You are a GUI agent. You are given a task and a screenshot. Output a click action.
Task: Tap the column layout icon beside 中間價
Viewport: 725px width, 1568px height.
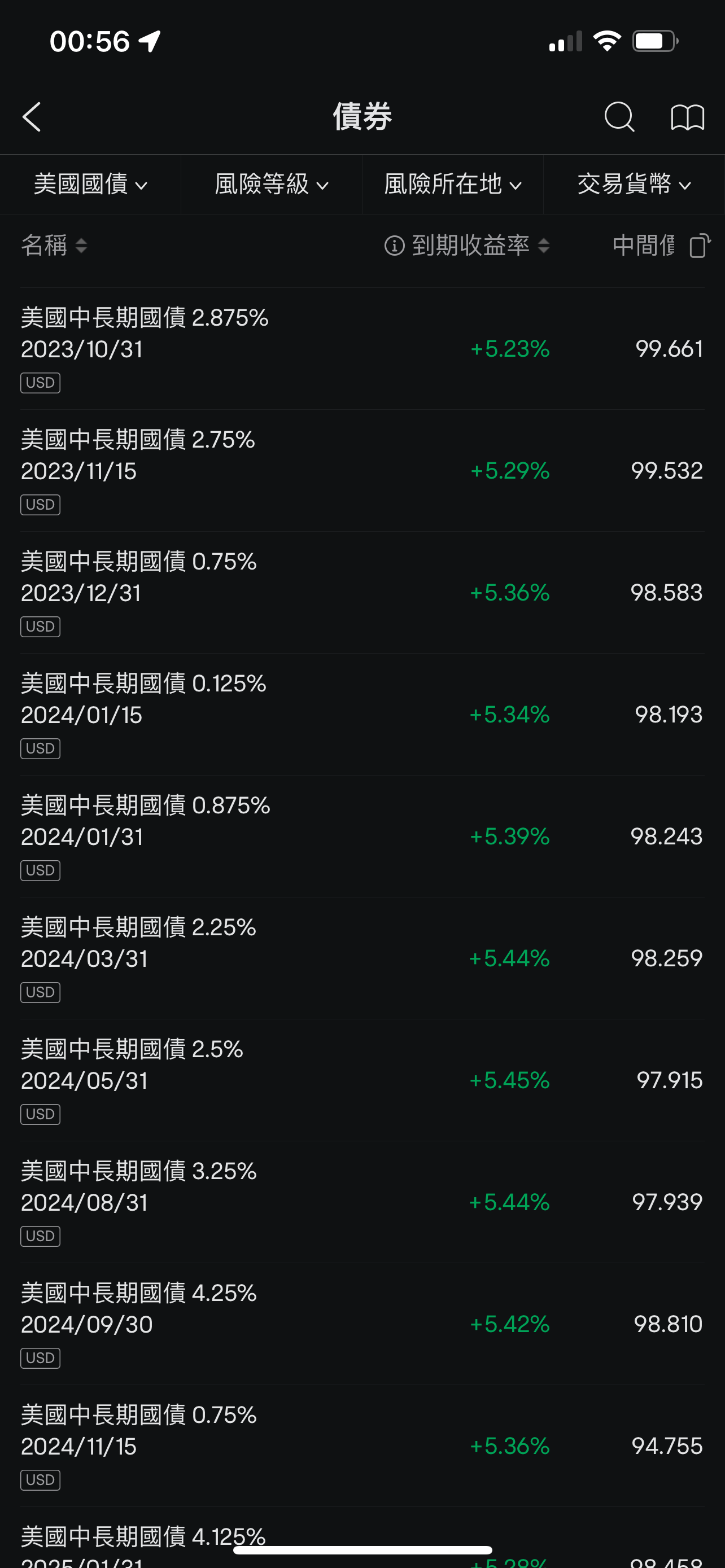pos(700,246)
